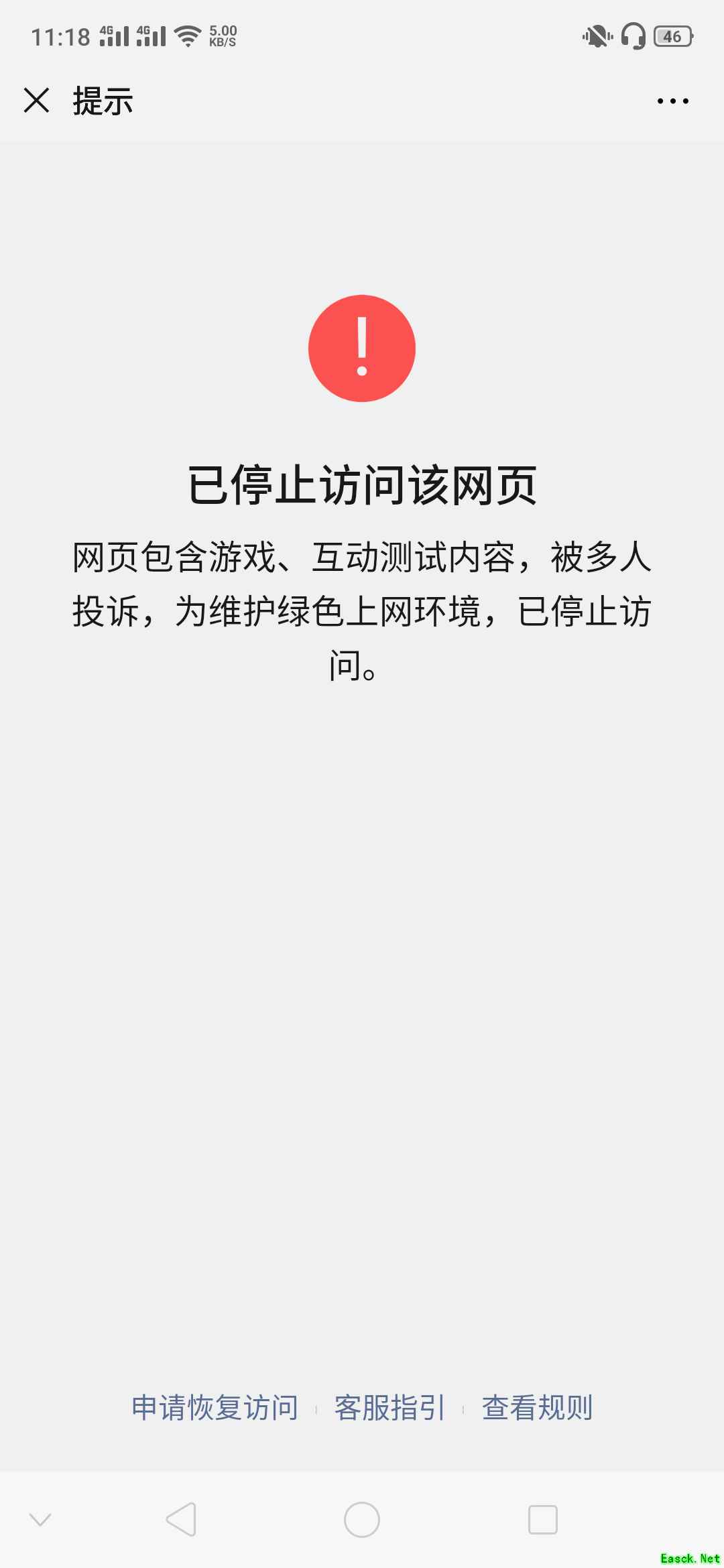This screenshot has height=1568, width=724.
Task: Open the recent apps overview
Action: 542,1519
